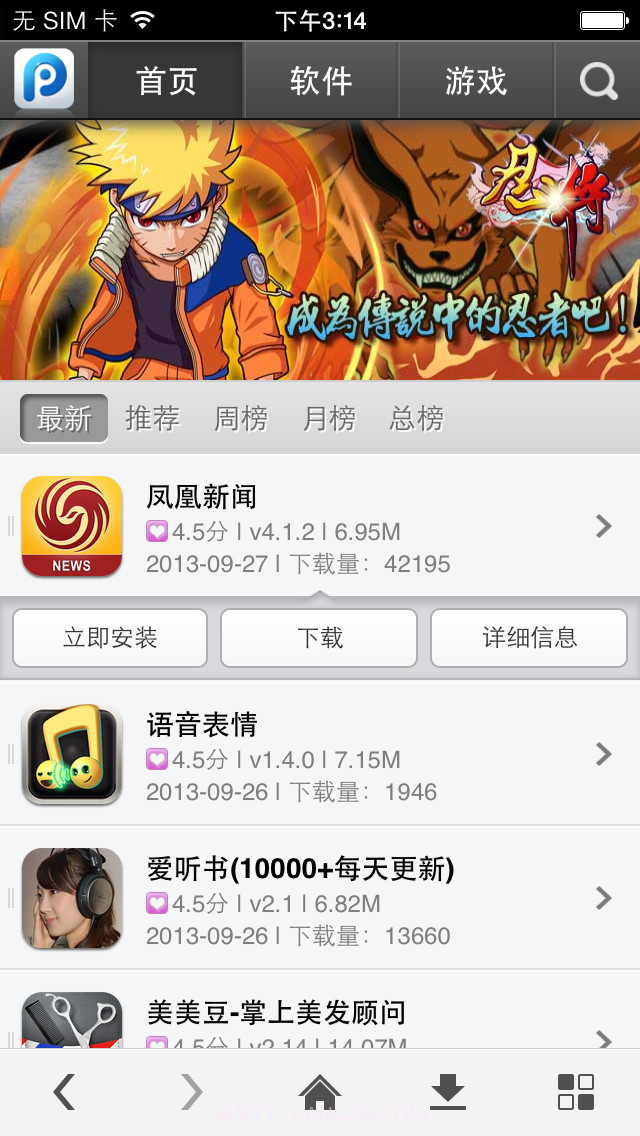640x1136 pixels.
Task: Tap 立即安装 for 凤凰新闻
Action: [110, 638]
